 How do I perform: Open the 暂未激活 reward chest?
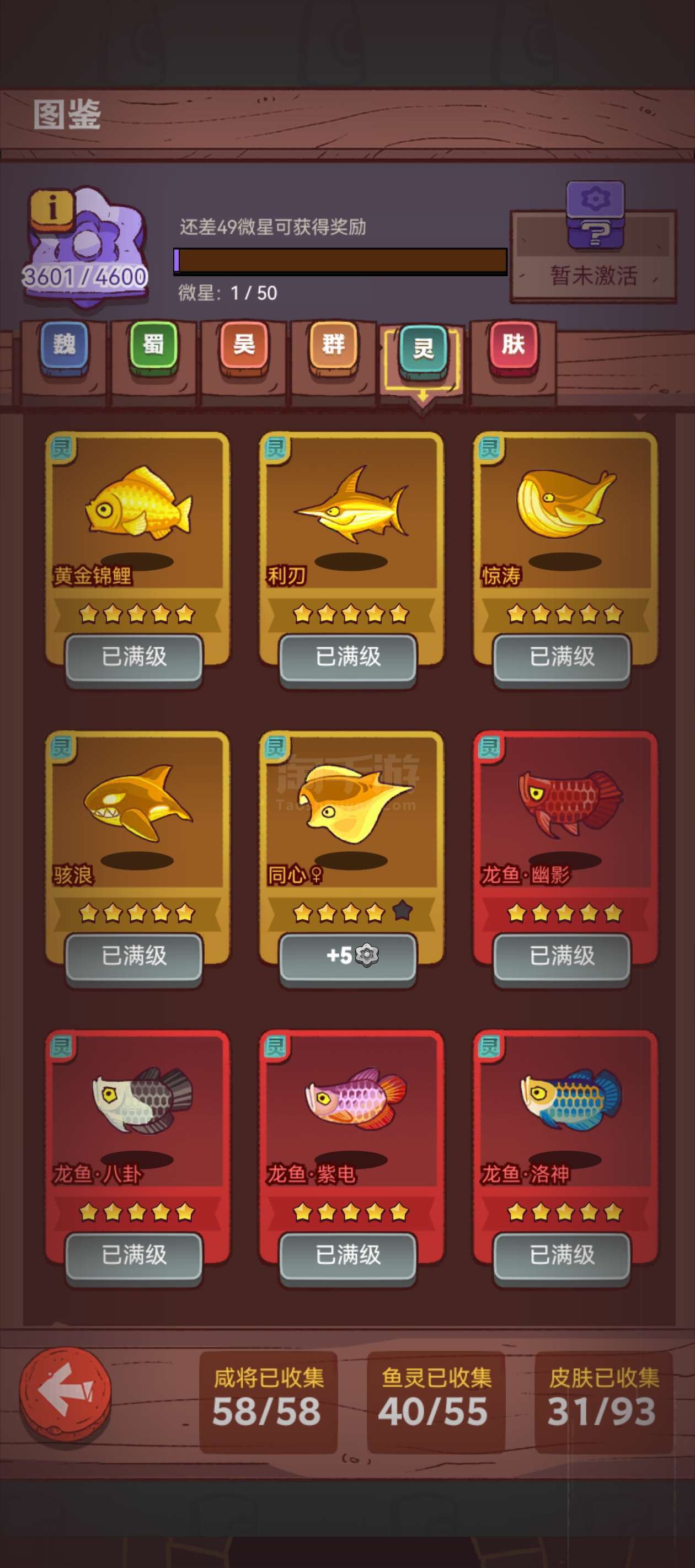[x=594, y=243]
